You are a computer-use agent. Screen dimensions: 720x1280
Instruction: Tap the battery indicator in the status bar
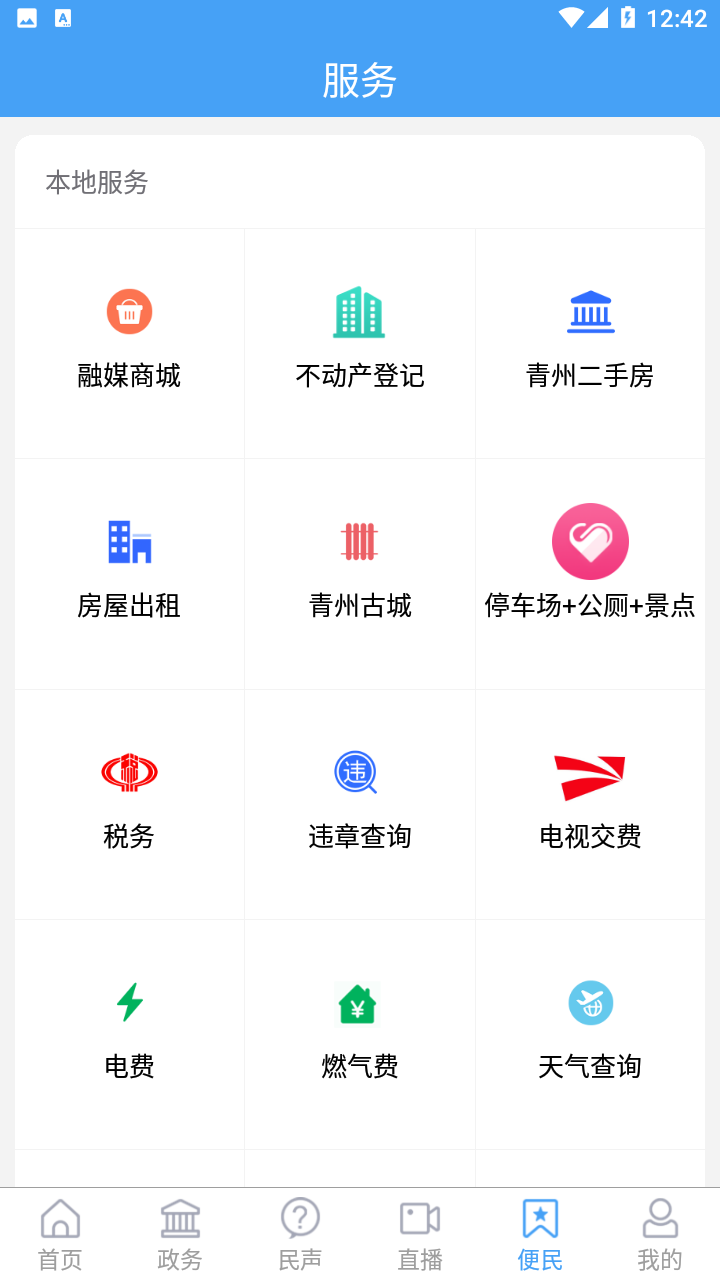pyautogui.click(x=629, y=15)
